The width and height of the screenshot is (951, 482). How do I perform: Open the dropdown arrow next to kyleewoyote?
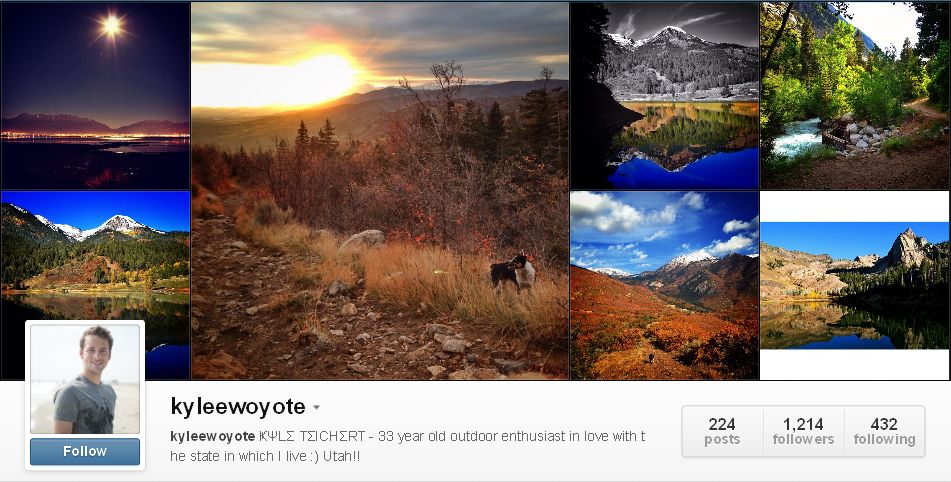[317, 408]
